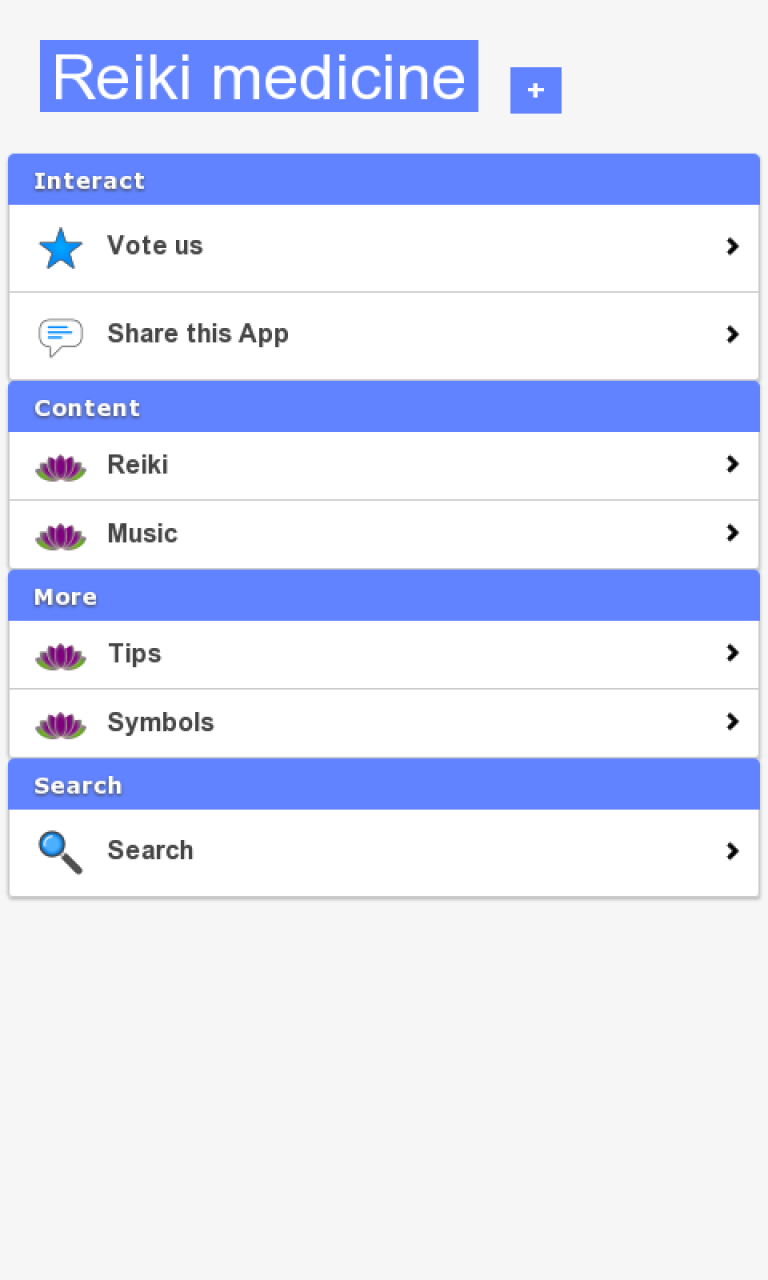Open the Reiki content section
The height and width of the screenshot is (1280, 768).
coord(384,465)
